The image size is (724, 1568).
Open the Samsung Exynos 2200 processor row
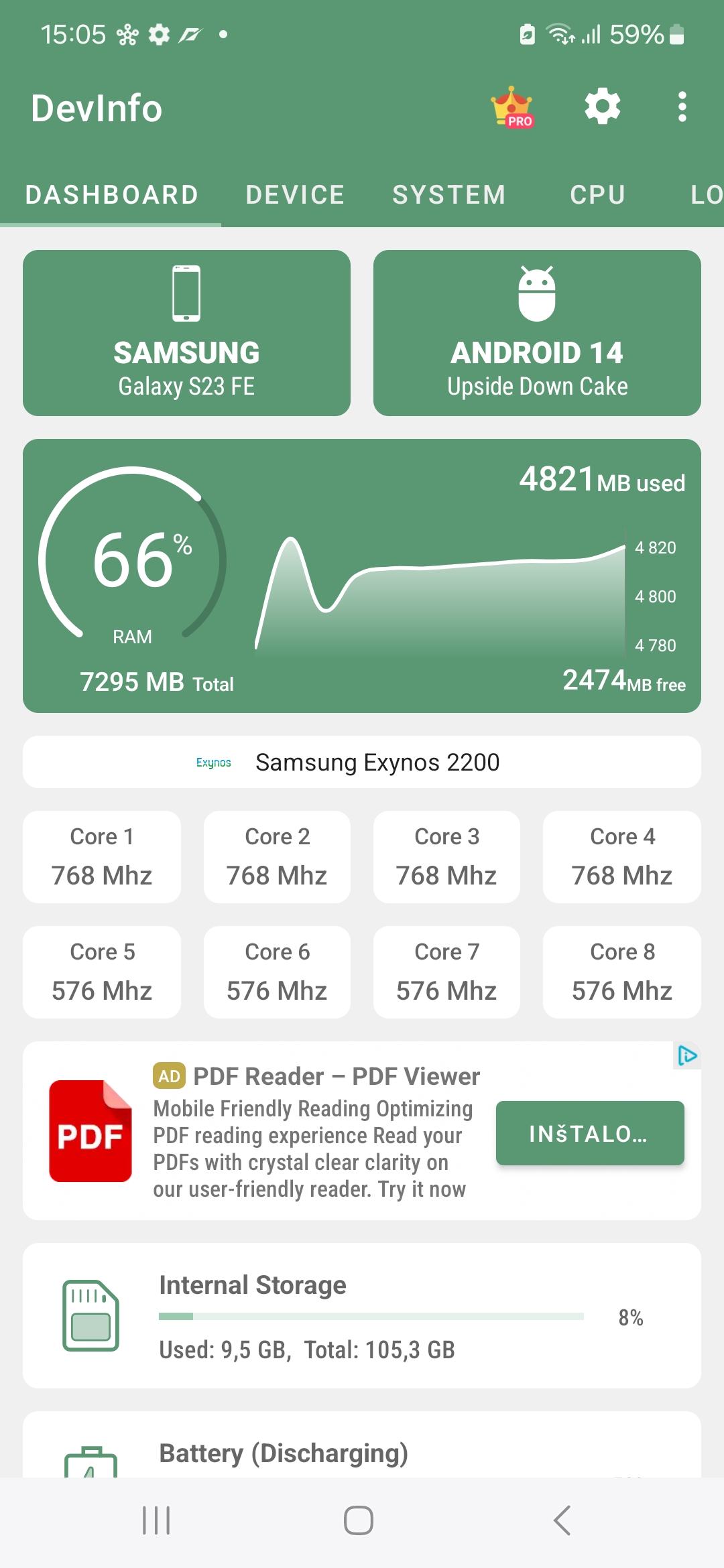(362, 763)
